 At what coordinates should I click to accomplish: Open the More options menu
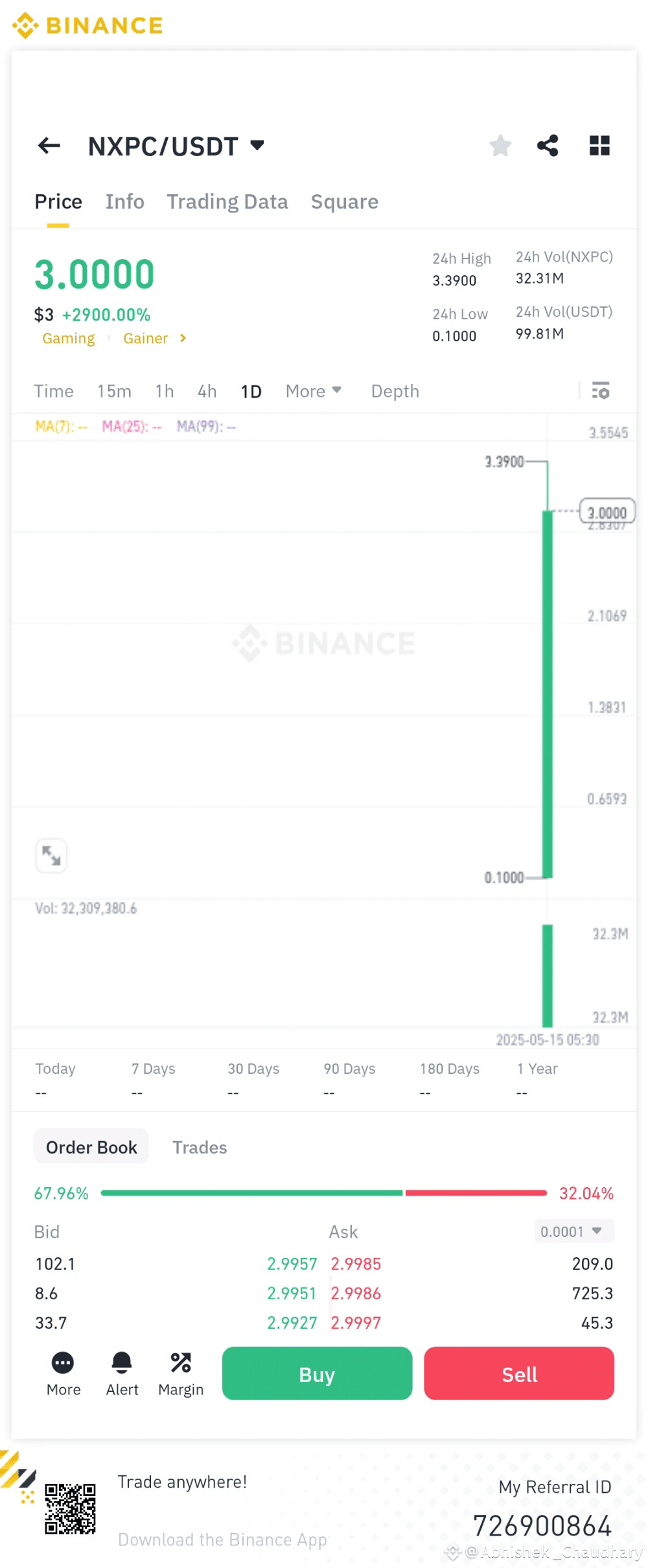click(x=62, y=1373)
